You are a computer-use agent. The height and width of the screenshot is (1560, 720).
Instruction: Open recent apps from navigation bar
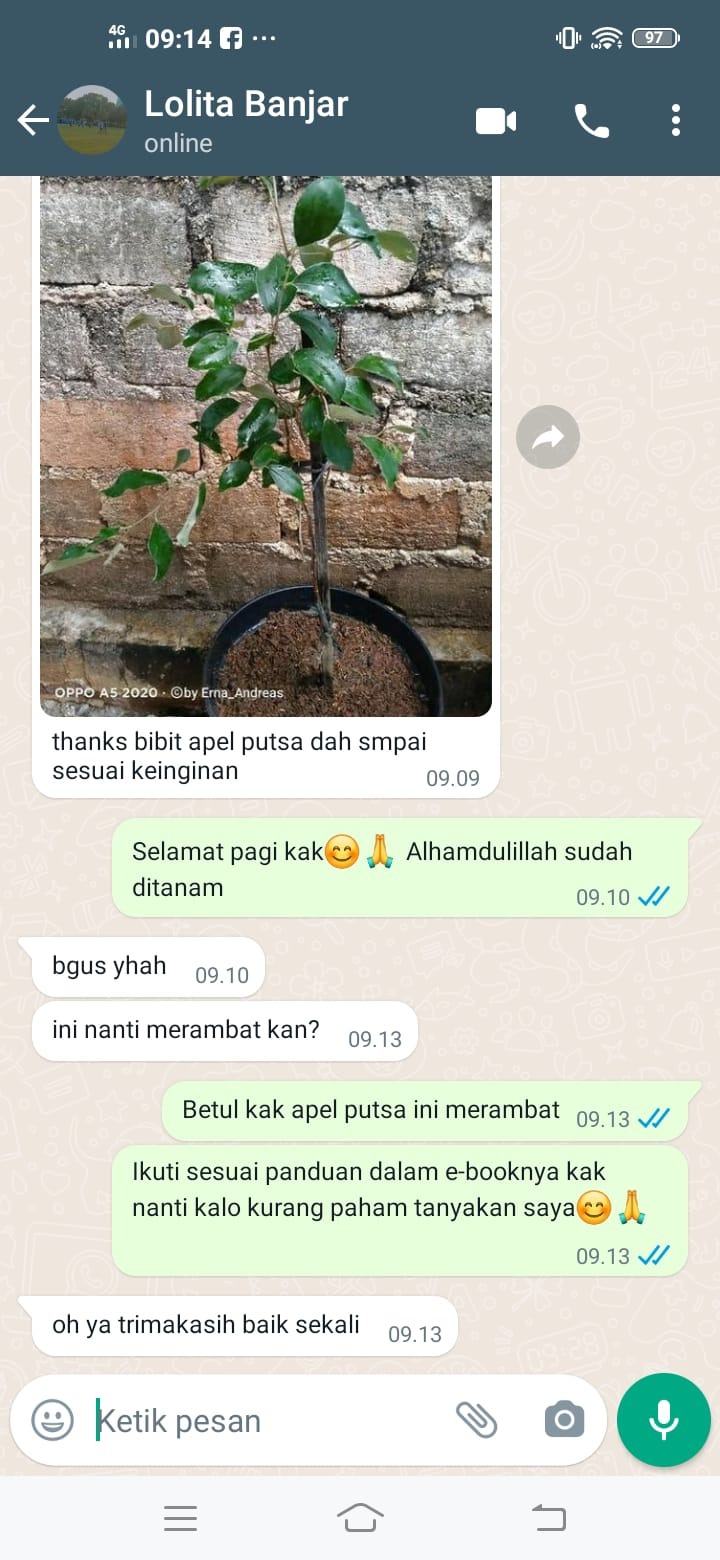(180, 1518)
